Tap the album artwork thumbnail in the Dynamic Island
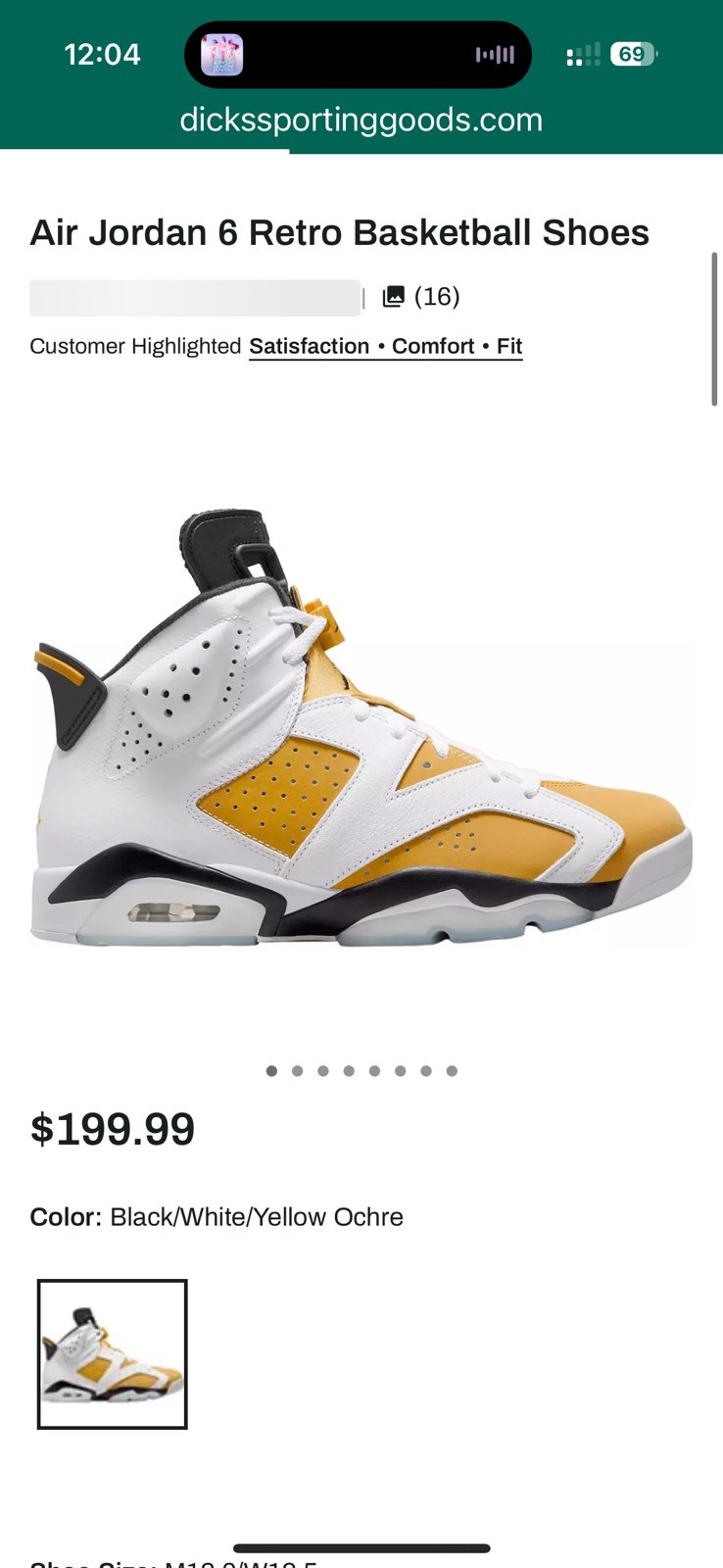The height and width of the screenshot is (1568, 723). pos(223,55)
